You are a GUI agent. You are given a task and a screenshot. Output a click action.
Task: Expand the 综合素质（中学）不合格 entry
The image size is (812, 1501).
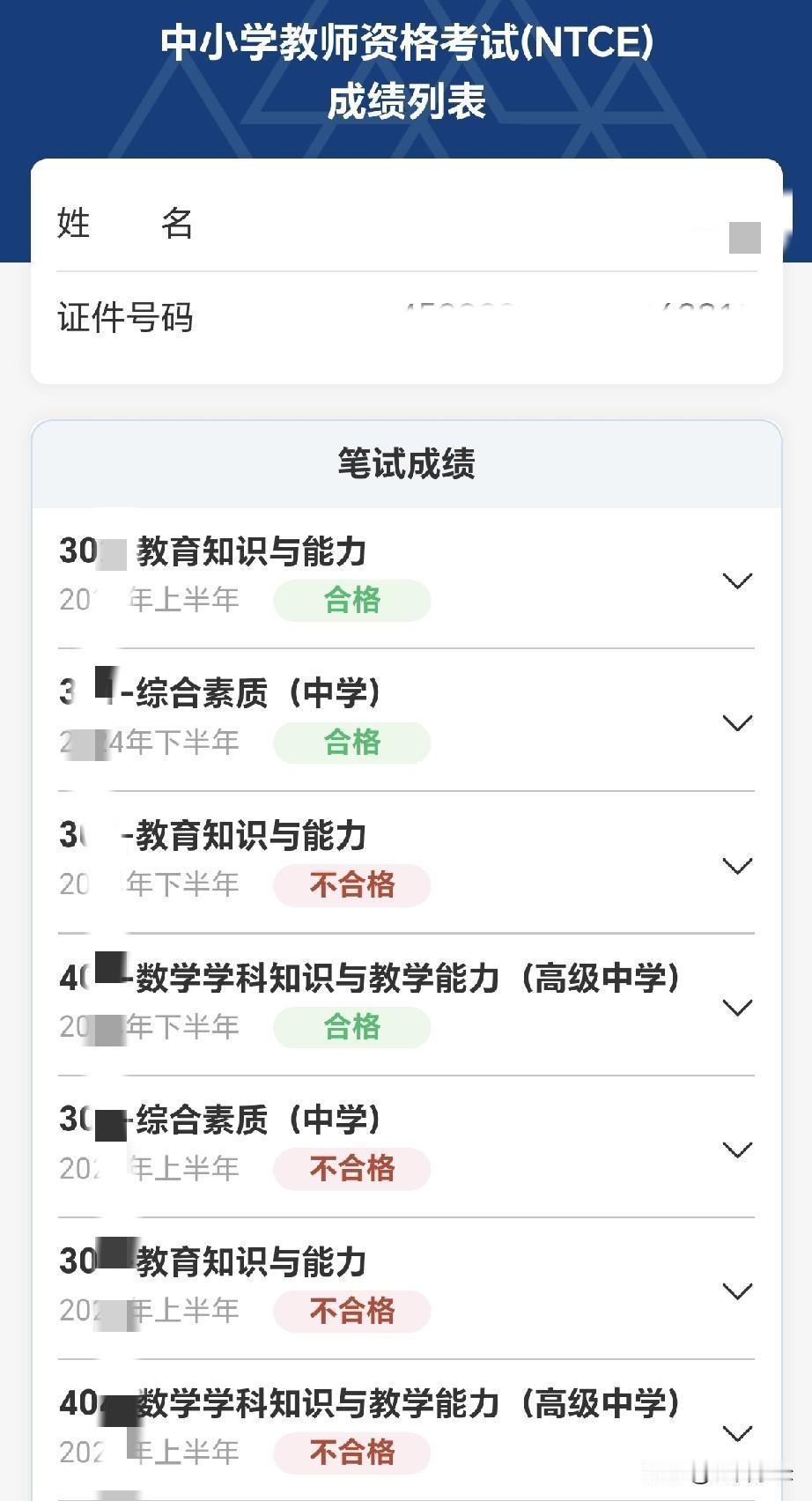click(x=738, y=1149)
